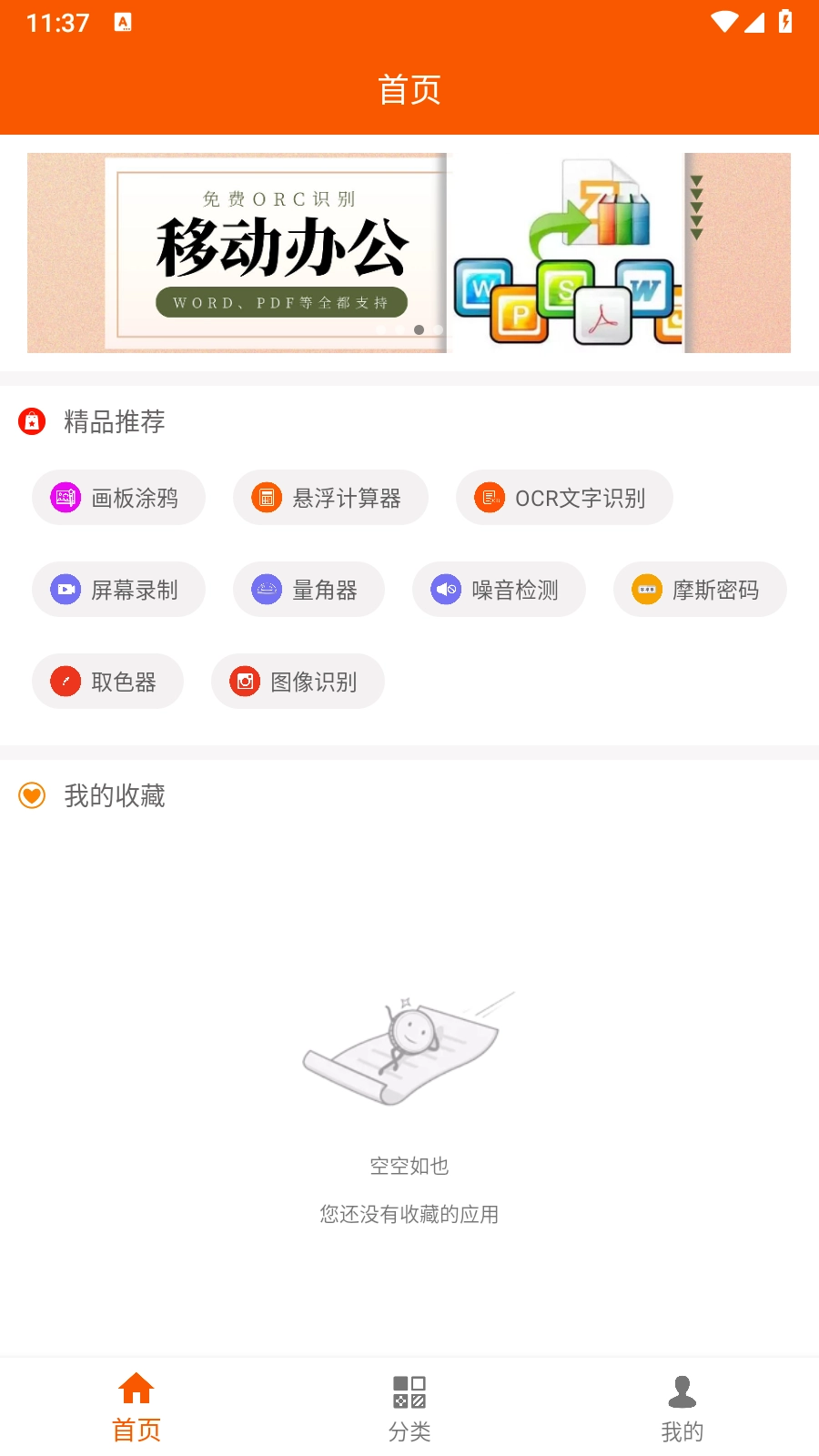Open the 画板涂鸦 tool
Screen dimensions: 819x1456
[x=118, y=498]
